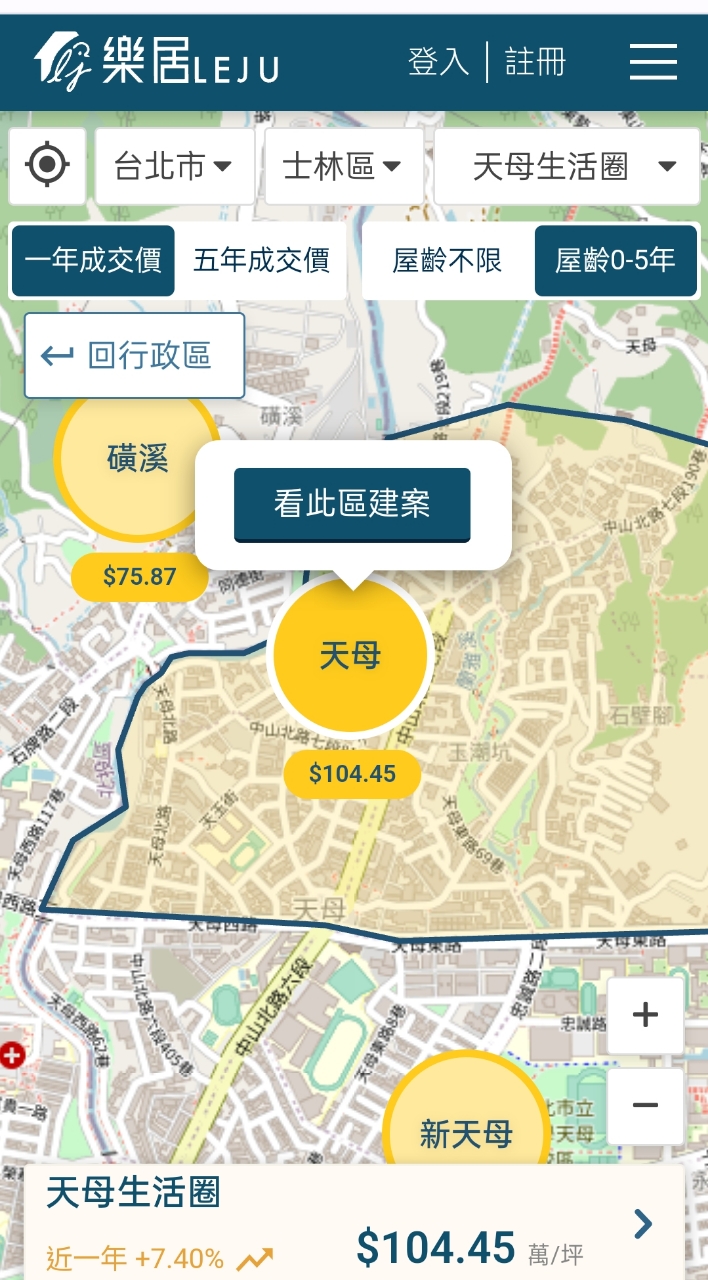Screen dimensions: 708x1280
Task: Select the 天母 map bubble
Action: pos(350,656)
